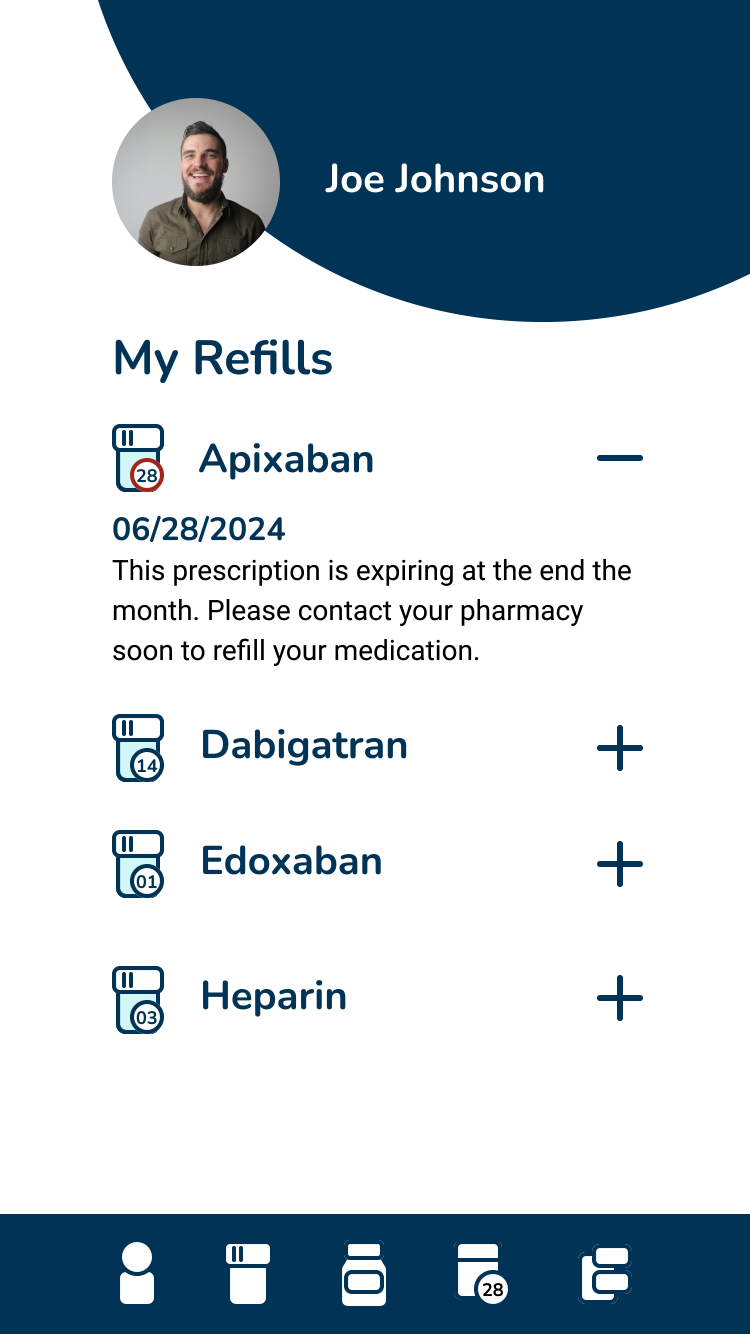Image resolution: width=750 pixels, height=1334 pixels.
Task: Click the Apixaban pill icon with 28 badge
Action: click(138, 458)
